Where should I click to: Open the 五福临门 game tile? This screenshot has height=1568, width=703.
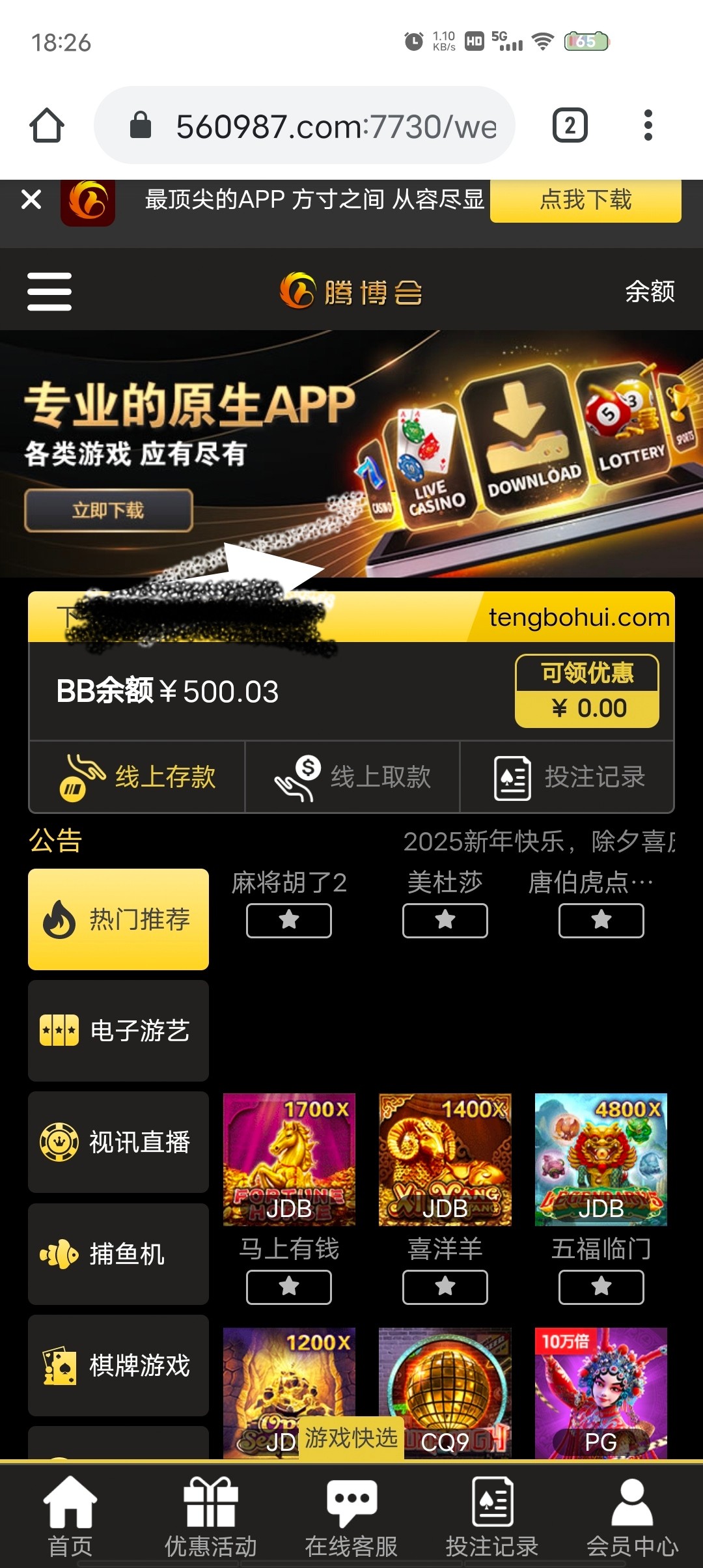(601, 1160)
